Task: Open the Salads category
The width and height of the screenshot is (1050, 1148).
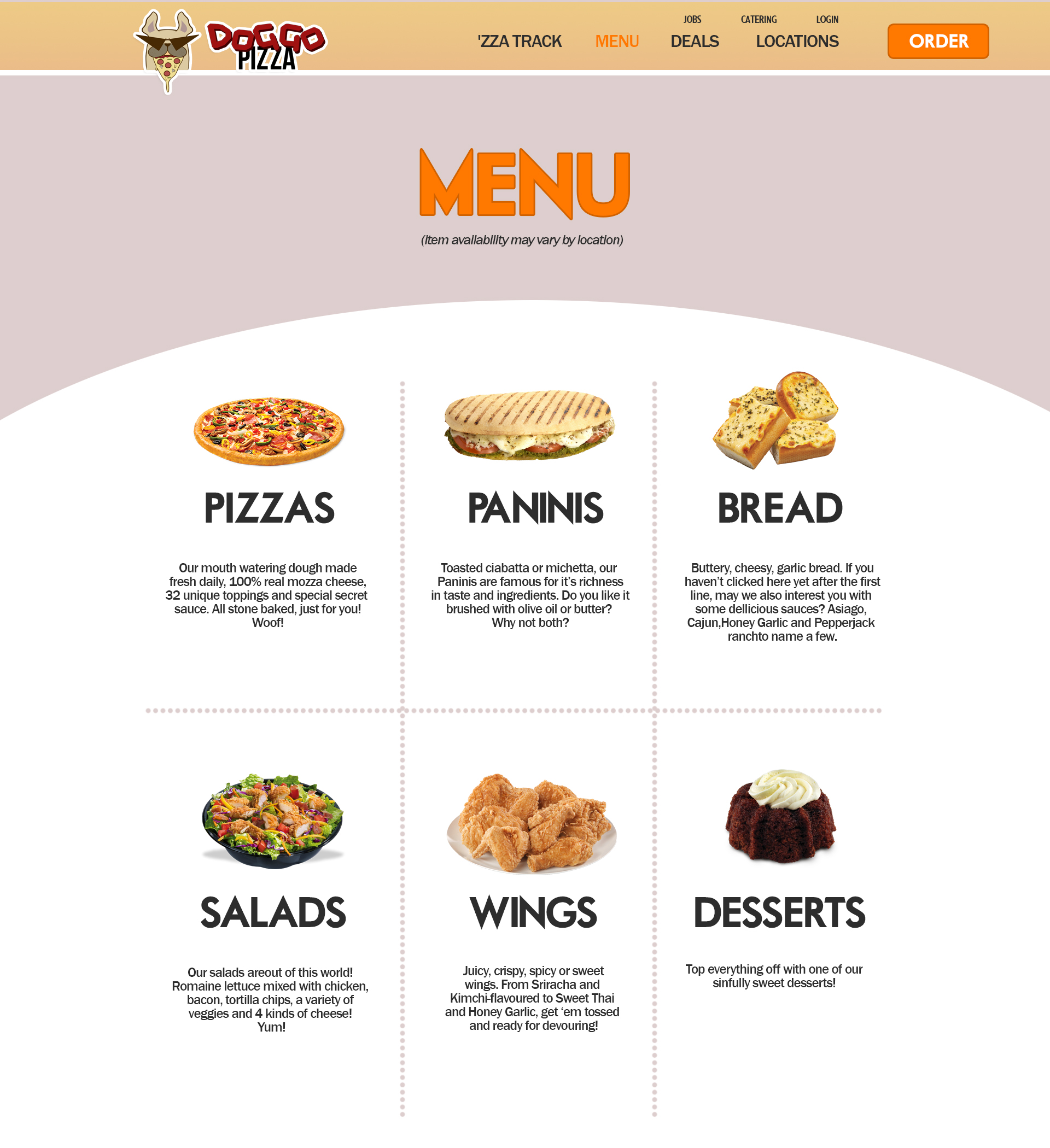Action: tap(272, 913)
